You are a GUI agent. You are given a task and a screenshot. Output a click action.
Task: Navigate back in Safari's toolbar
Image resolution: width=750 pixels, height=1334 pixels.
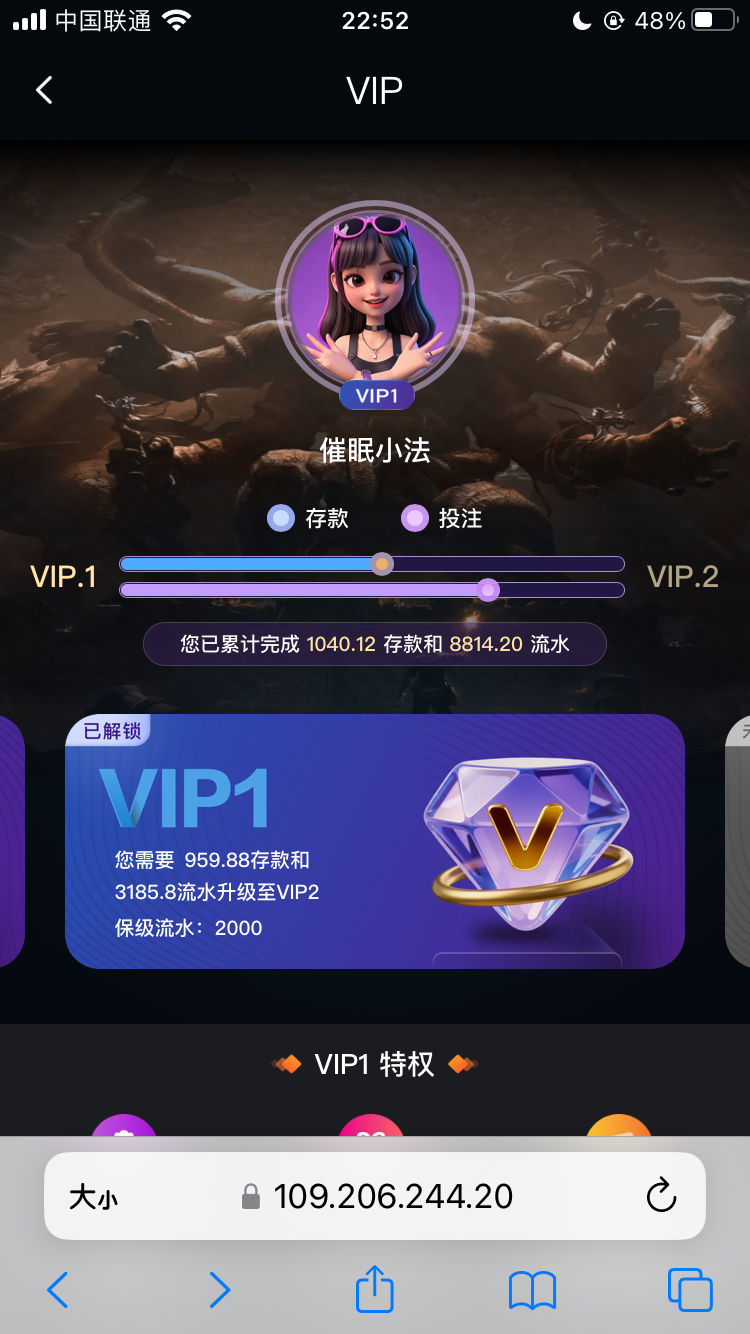click(x=58, y=1290)
